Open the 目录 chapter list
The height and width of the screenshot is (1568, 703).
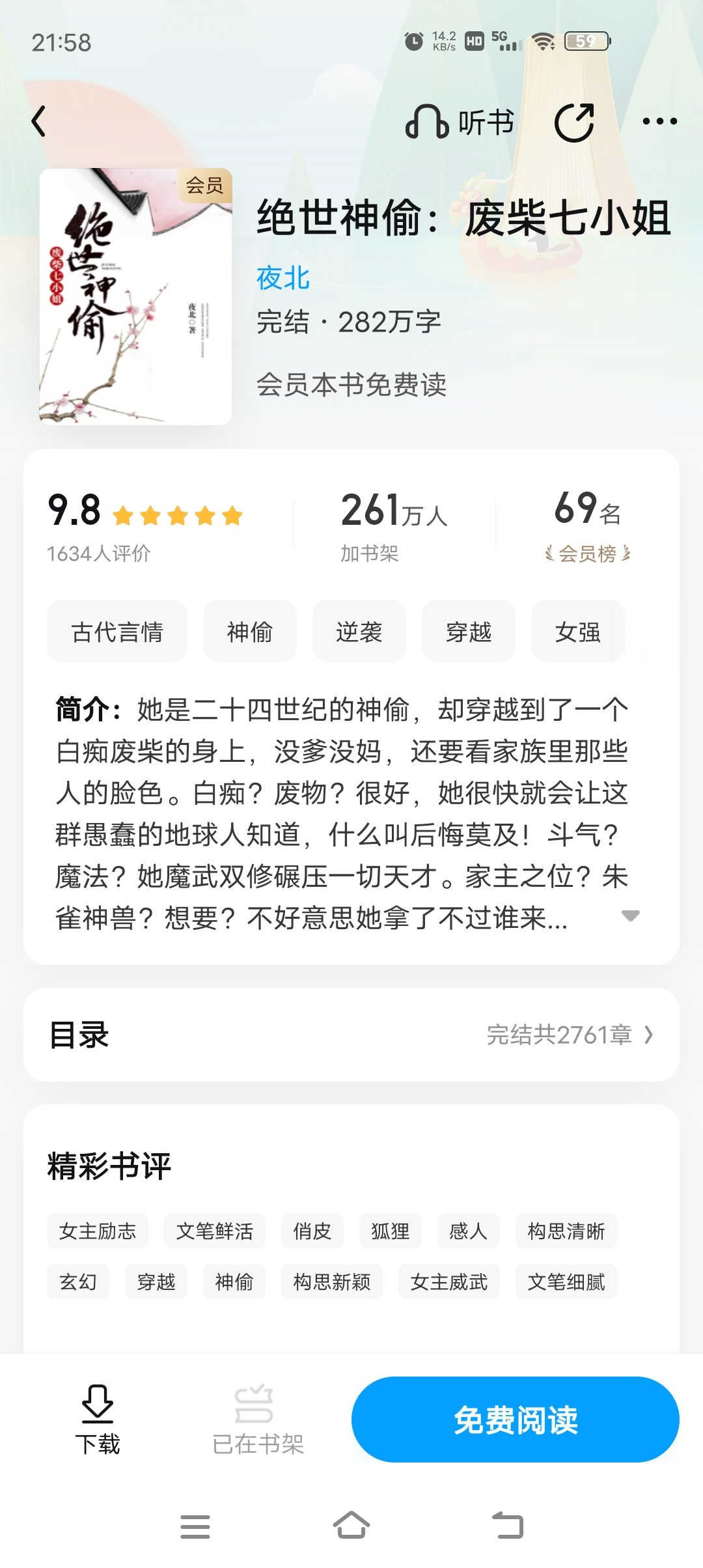click(351, 1035)
